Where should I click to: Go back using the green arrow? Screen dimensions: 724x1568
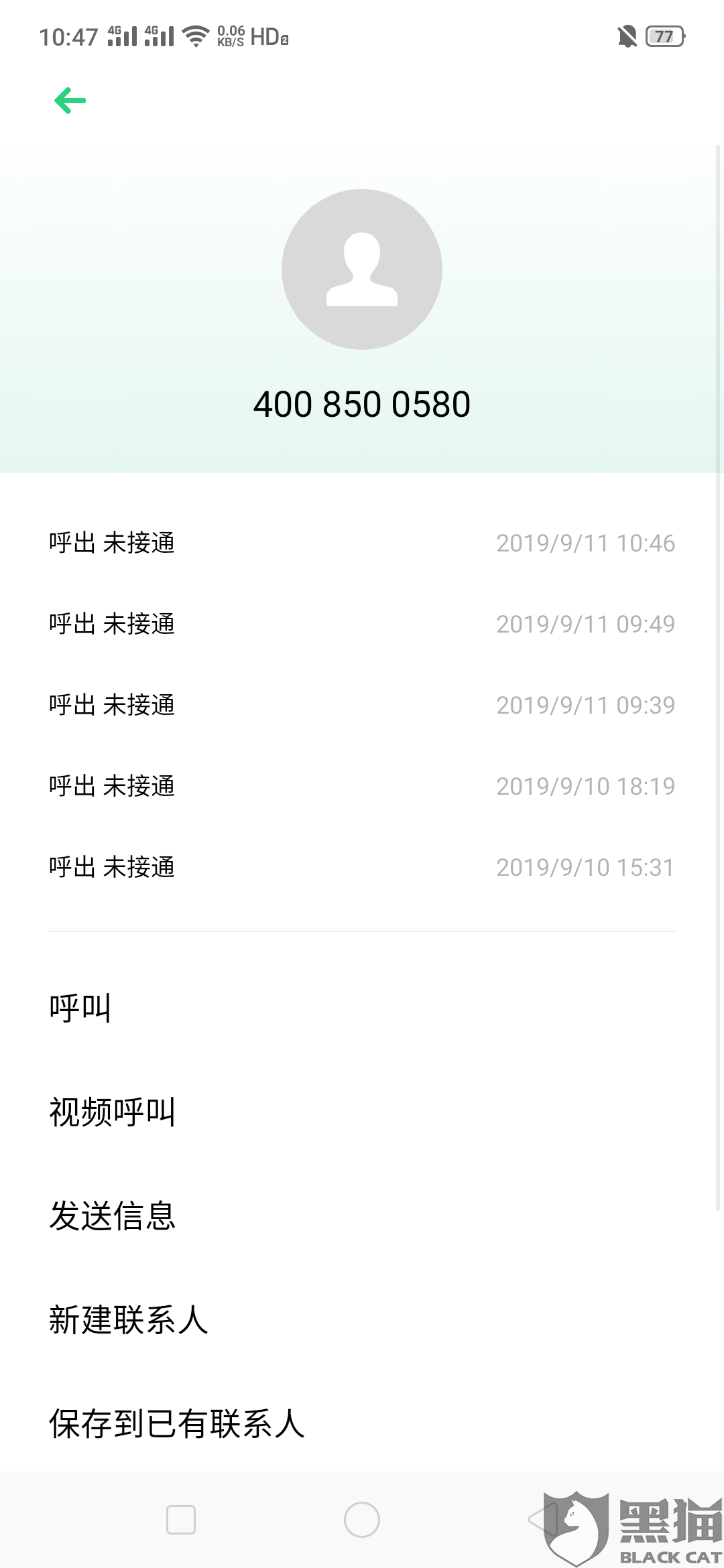tap(70, 101)
